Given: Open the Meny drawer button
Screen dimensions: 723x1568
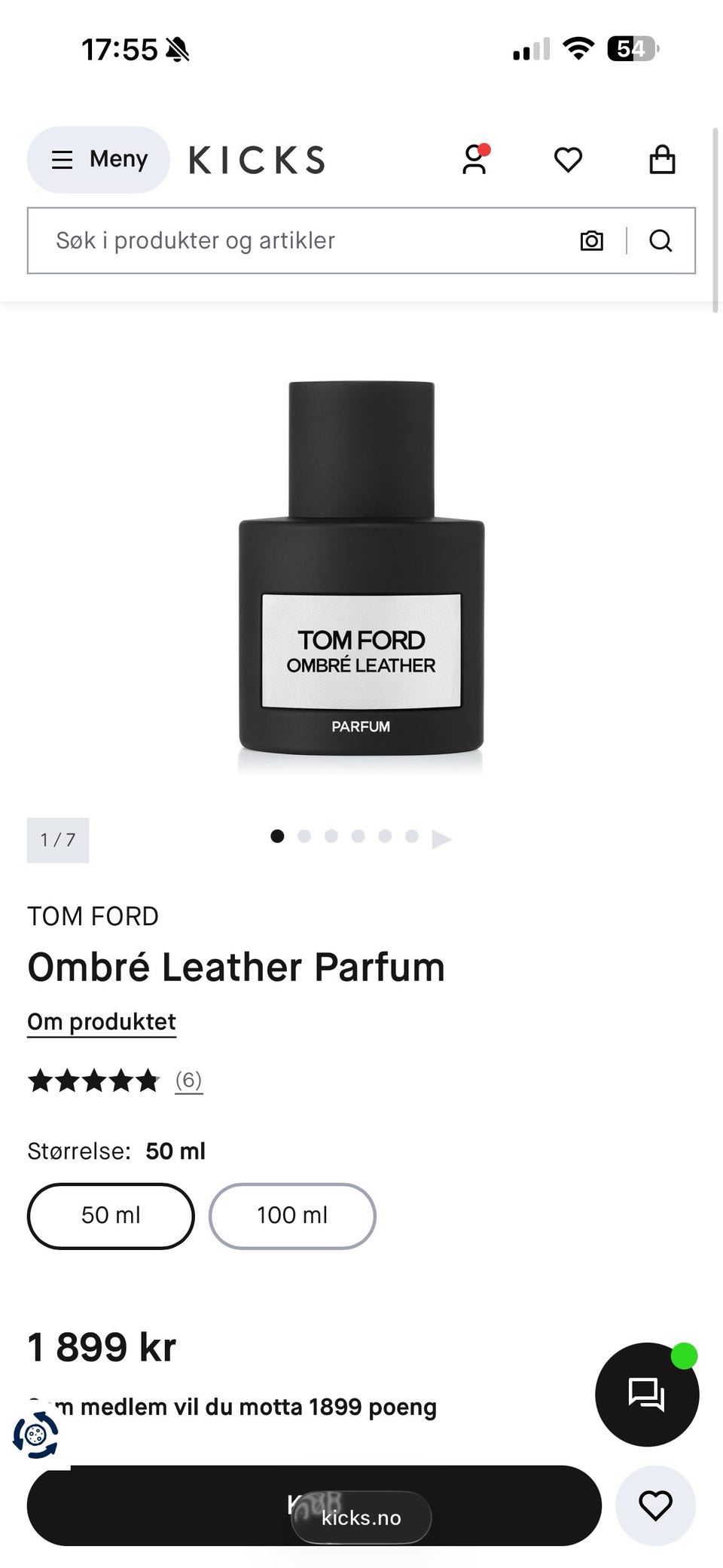Looking at the screenshot, I should pos(99,160).
